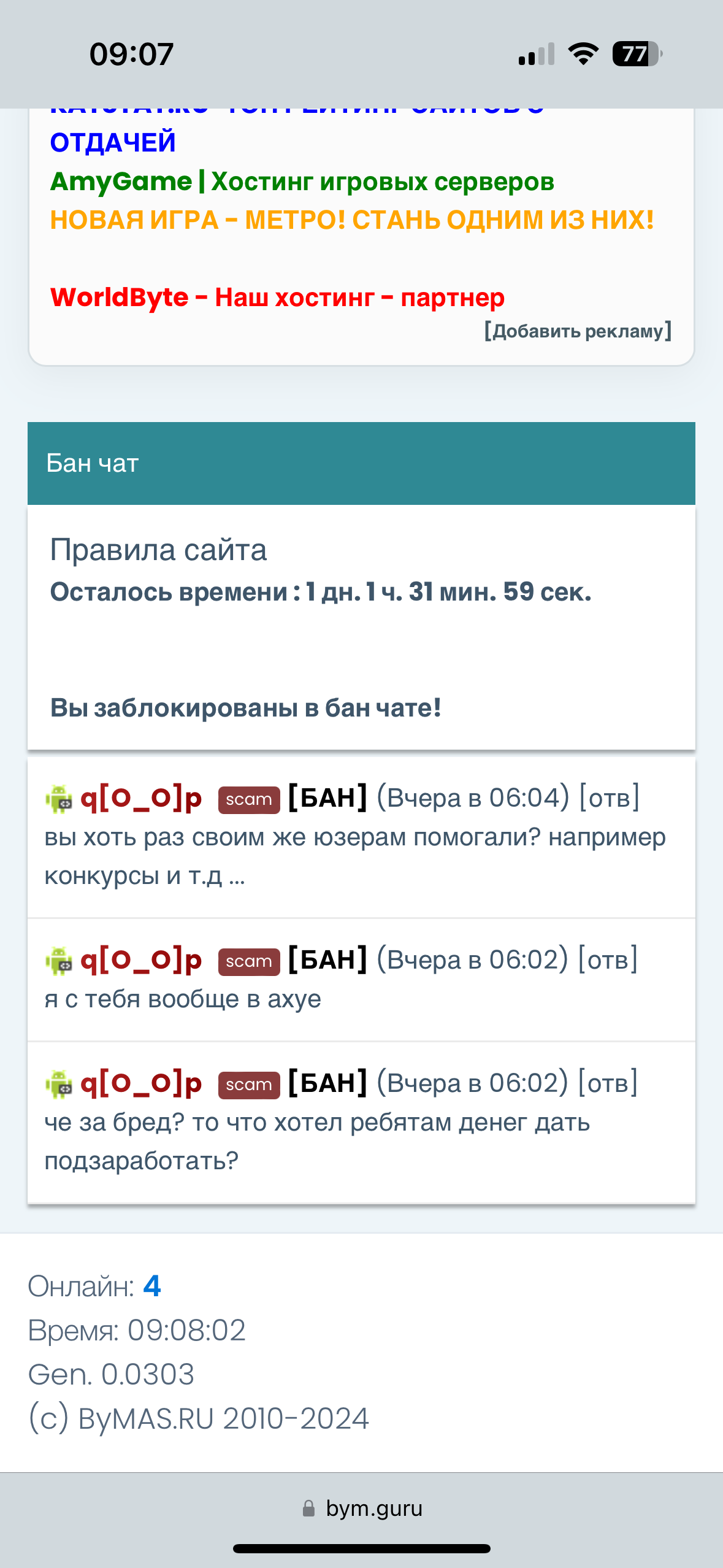The height and width of the screenshot is (1568, 723).
Task: Open the ОТДАЧЕЙ blue ad link
Action: 113,142
